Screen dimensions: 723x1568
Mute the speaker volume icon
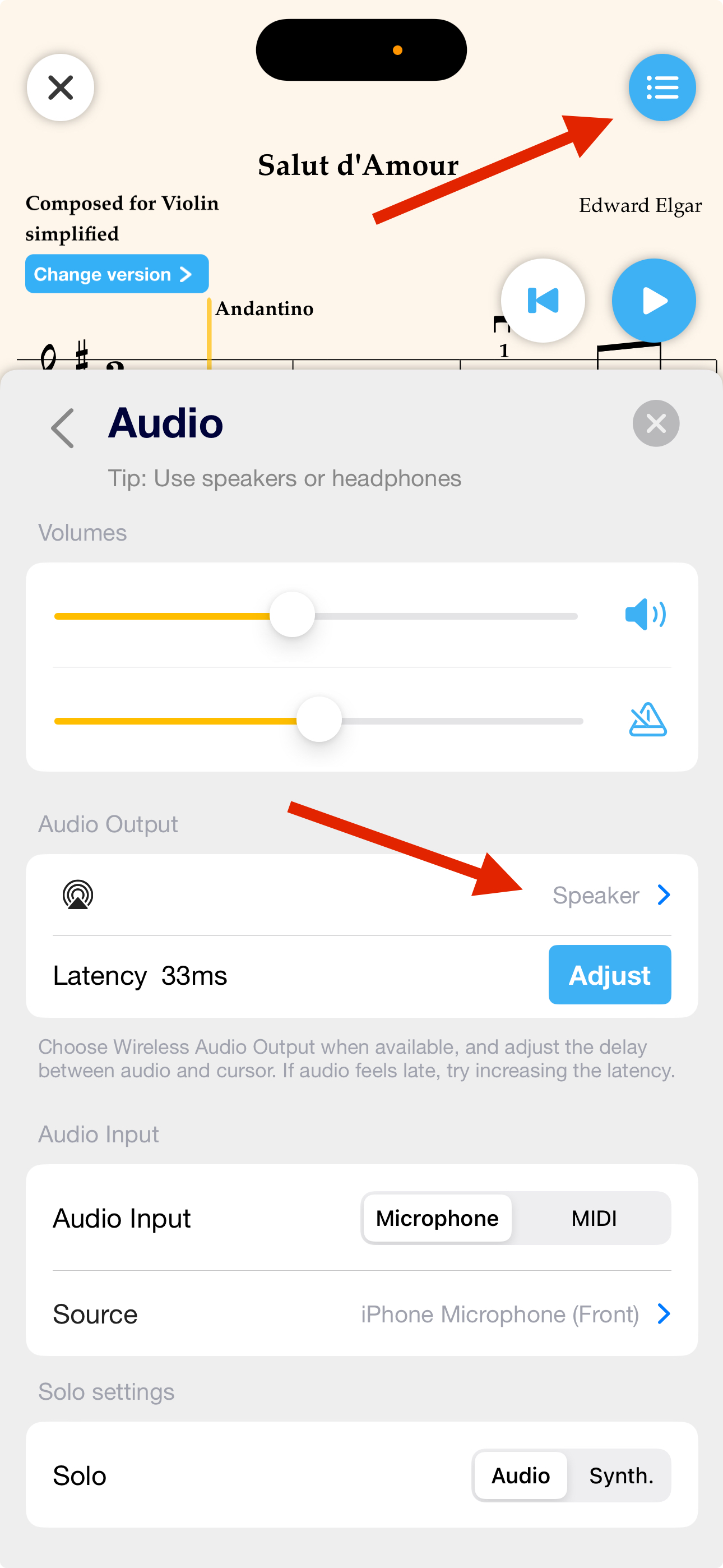[645, 615]
